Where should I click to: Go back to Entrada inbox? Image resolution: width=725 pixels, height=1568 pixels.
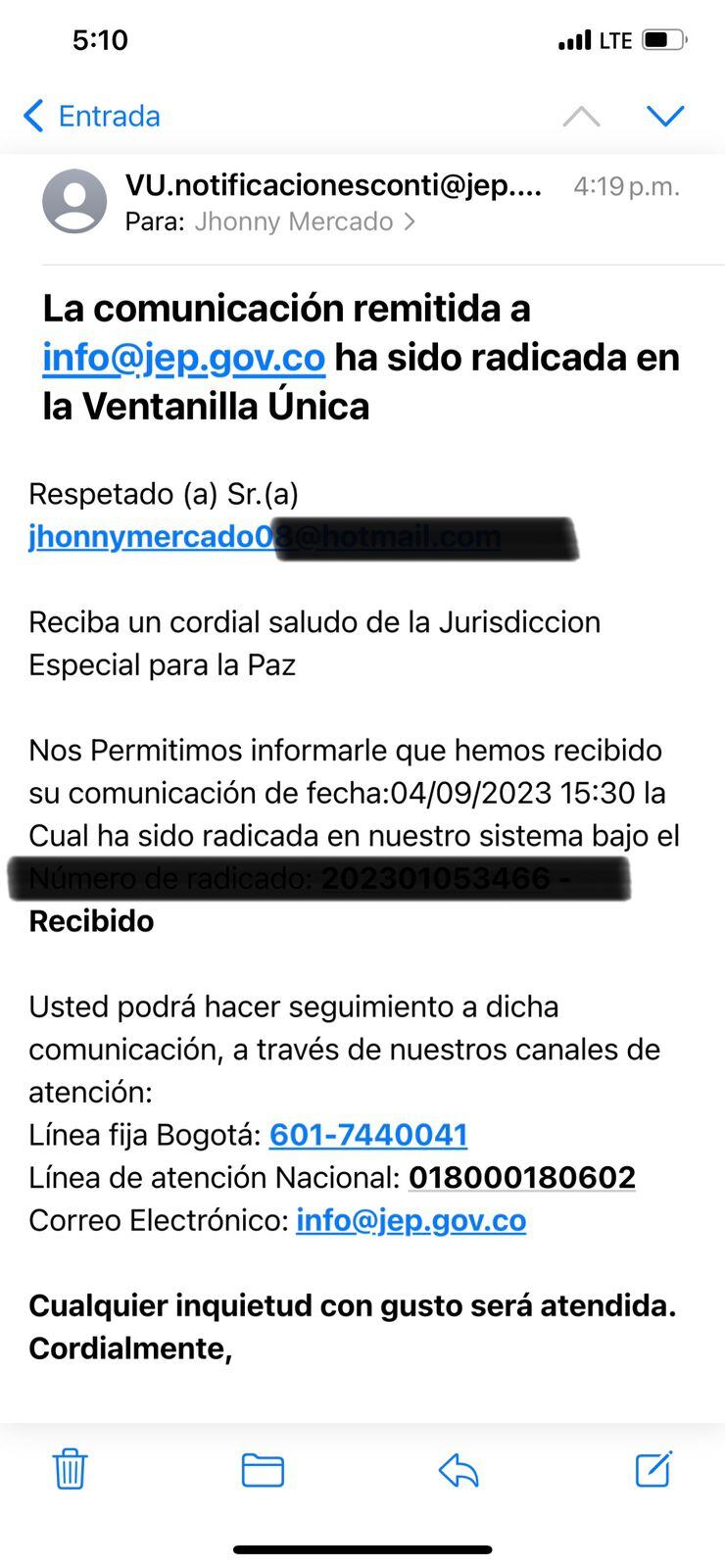click(x=91, y=116)
